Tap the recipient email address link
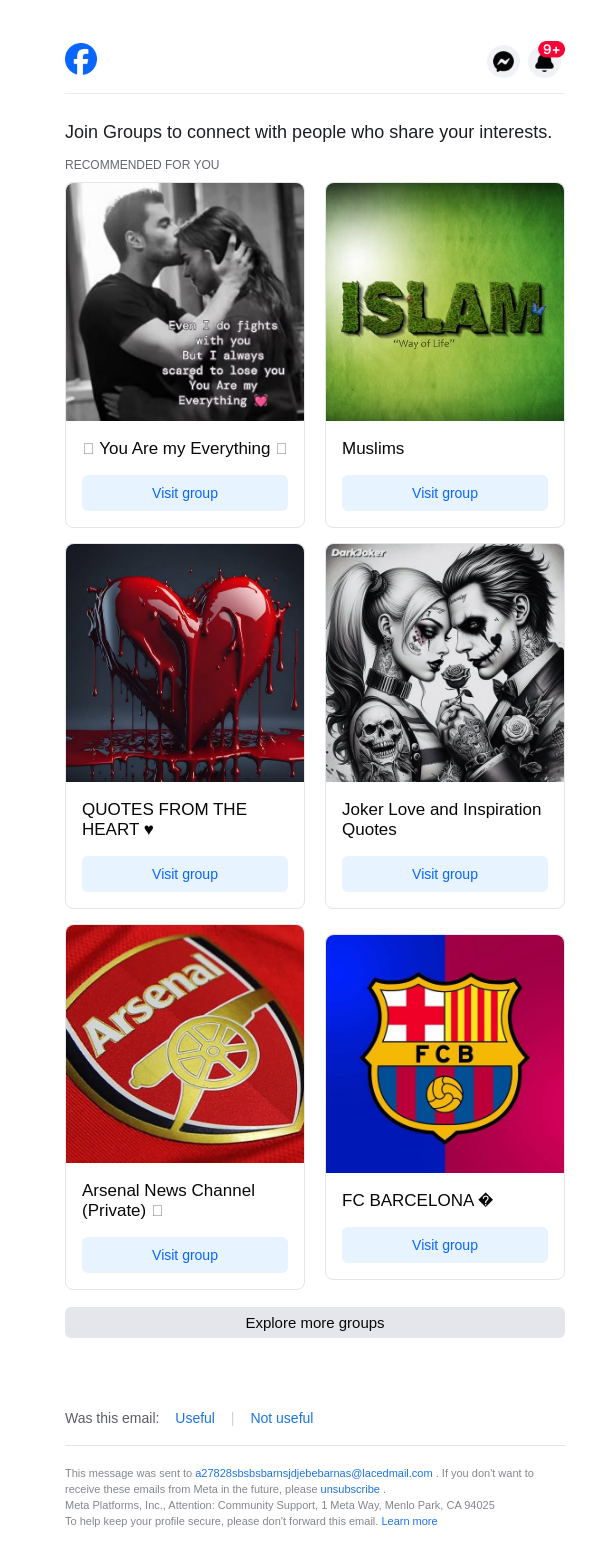 click(x=314, y=1473)
